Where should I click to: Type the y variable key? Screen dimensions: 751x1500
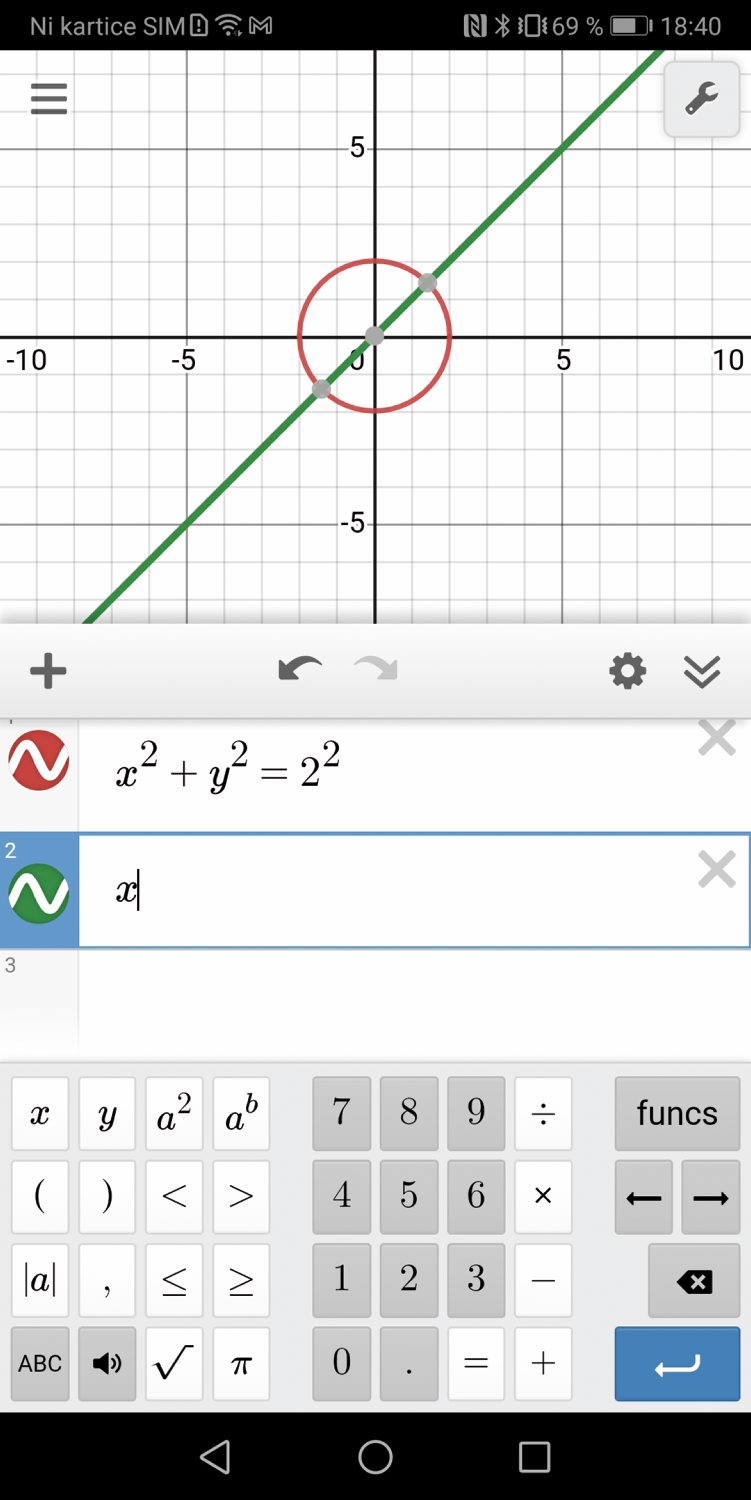[107, 1114]
